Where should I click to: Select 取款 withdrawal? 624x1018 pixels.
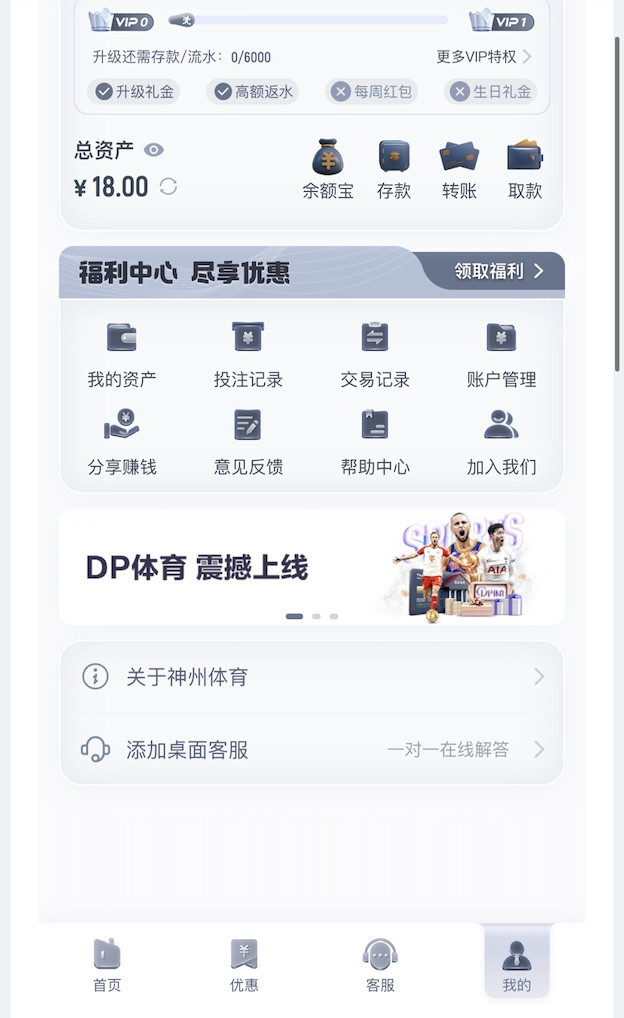524,170
